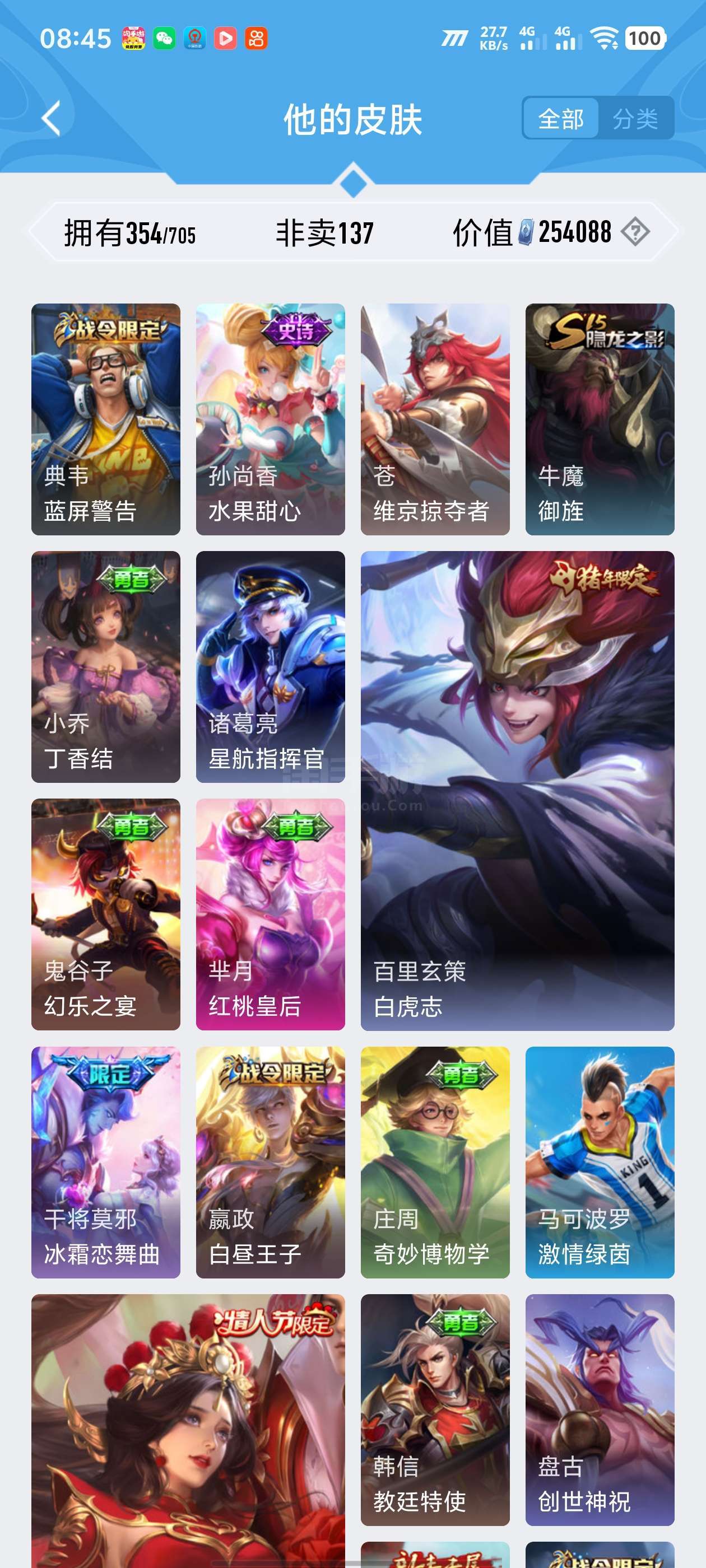Open the large 百里玄策 白虎志 card
This screenshot has height=1568, width=706.
(517, 791)
